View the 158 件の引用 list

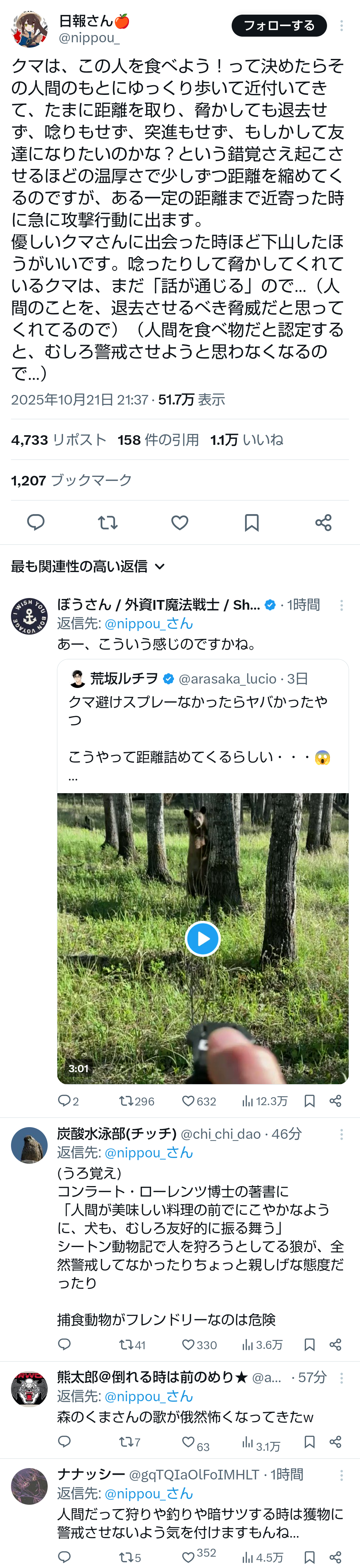158,440
